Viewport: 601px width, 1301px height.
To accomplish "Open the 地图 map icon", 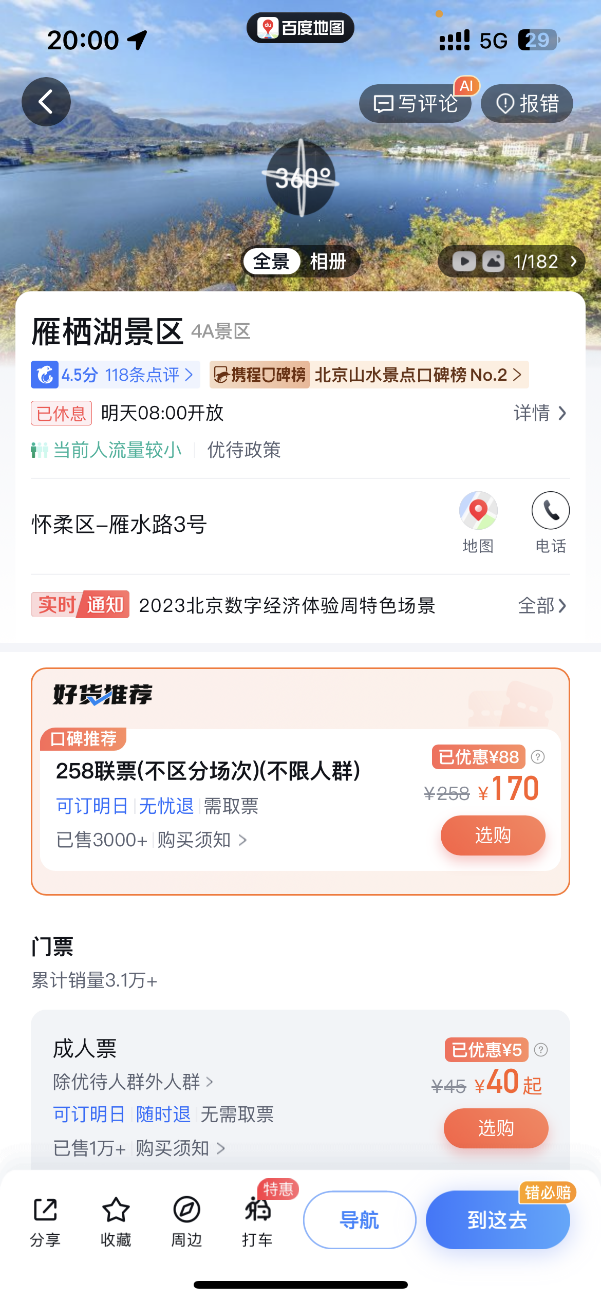I will tap(478, 523).
